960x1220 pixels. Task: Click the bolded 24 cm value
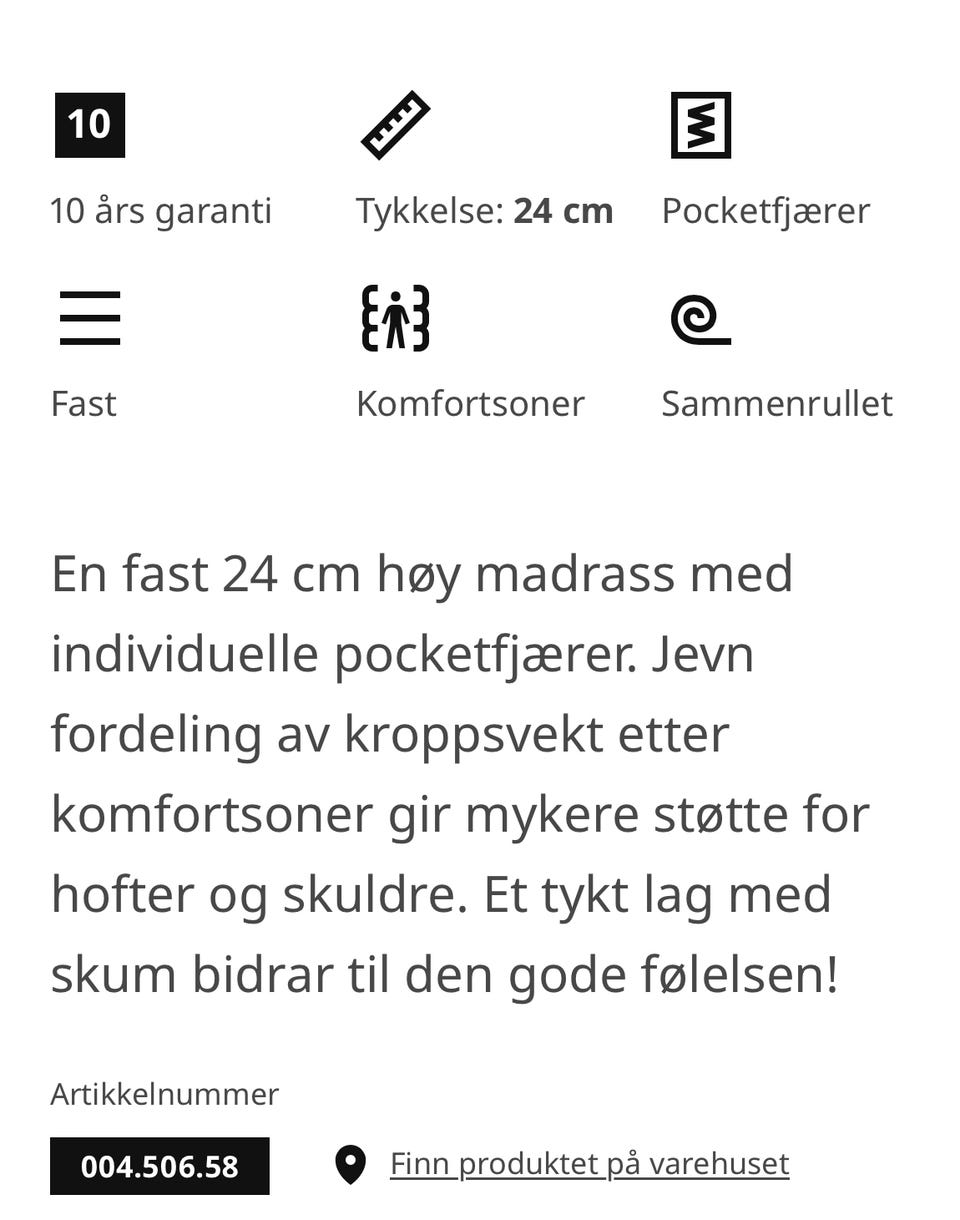tap(563, 210)
